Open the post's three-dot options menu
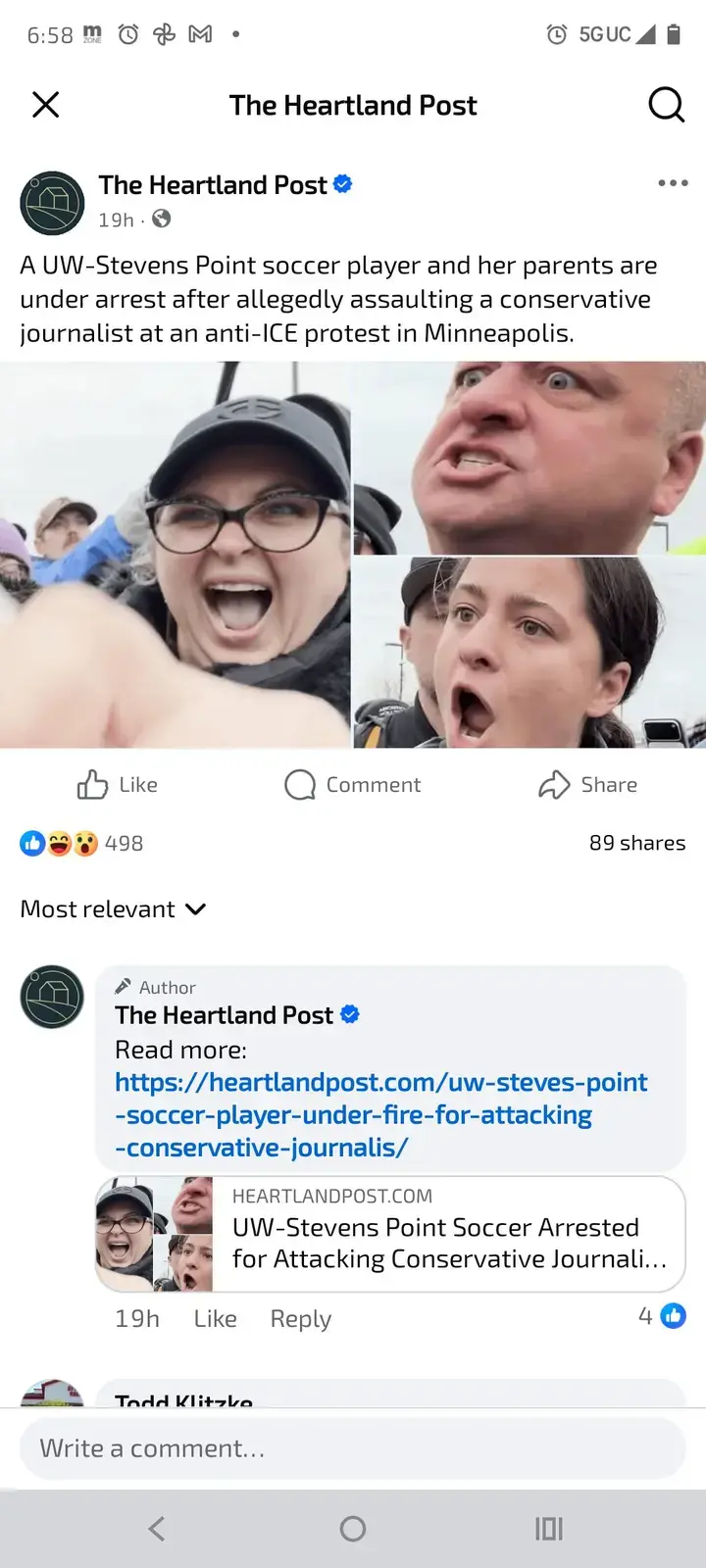This screenshot has width=706, height=1568. [x=673, y=183]
